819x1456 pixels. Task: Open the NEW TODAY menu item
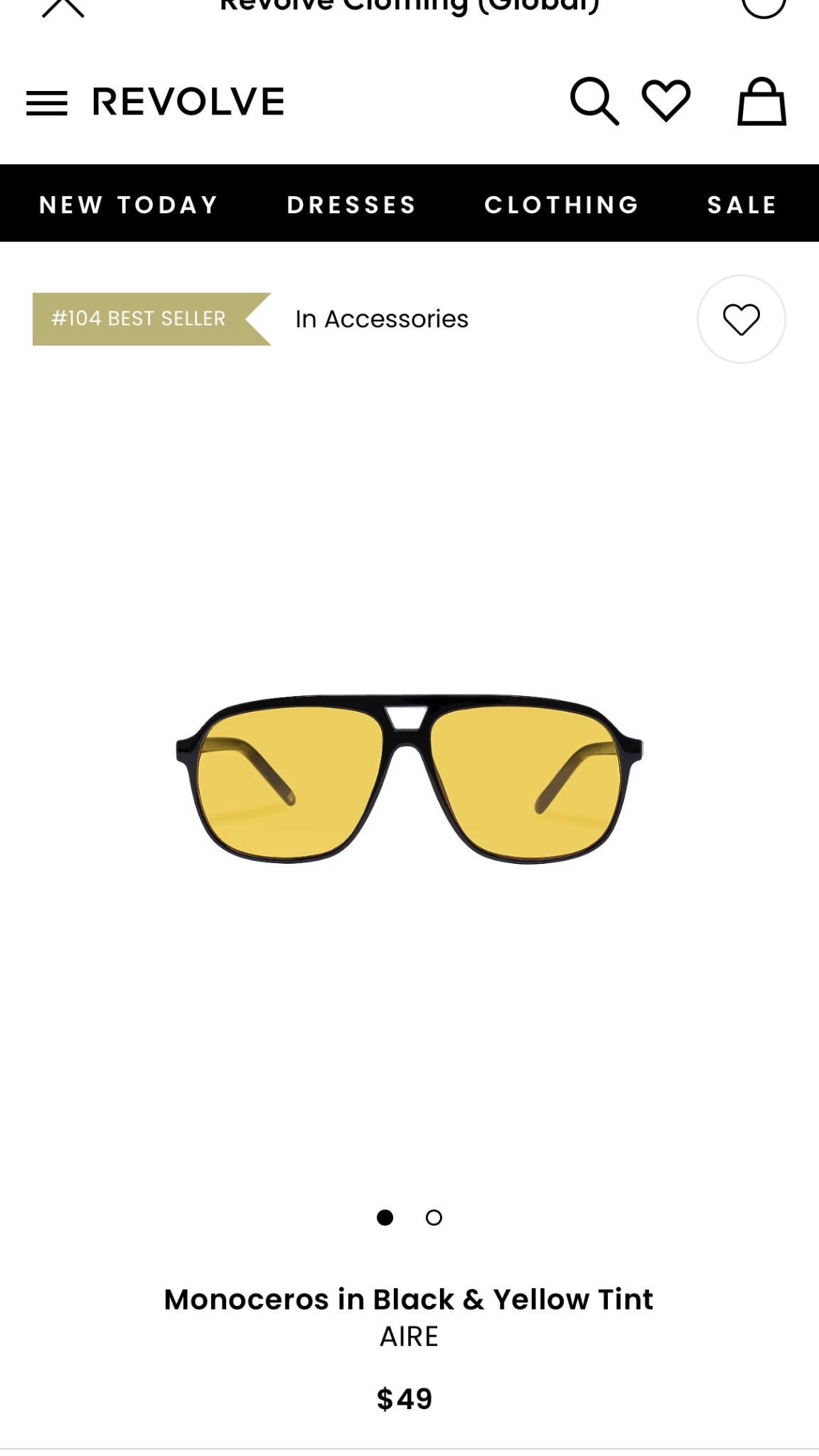pos(128,205)
